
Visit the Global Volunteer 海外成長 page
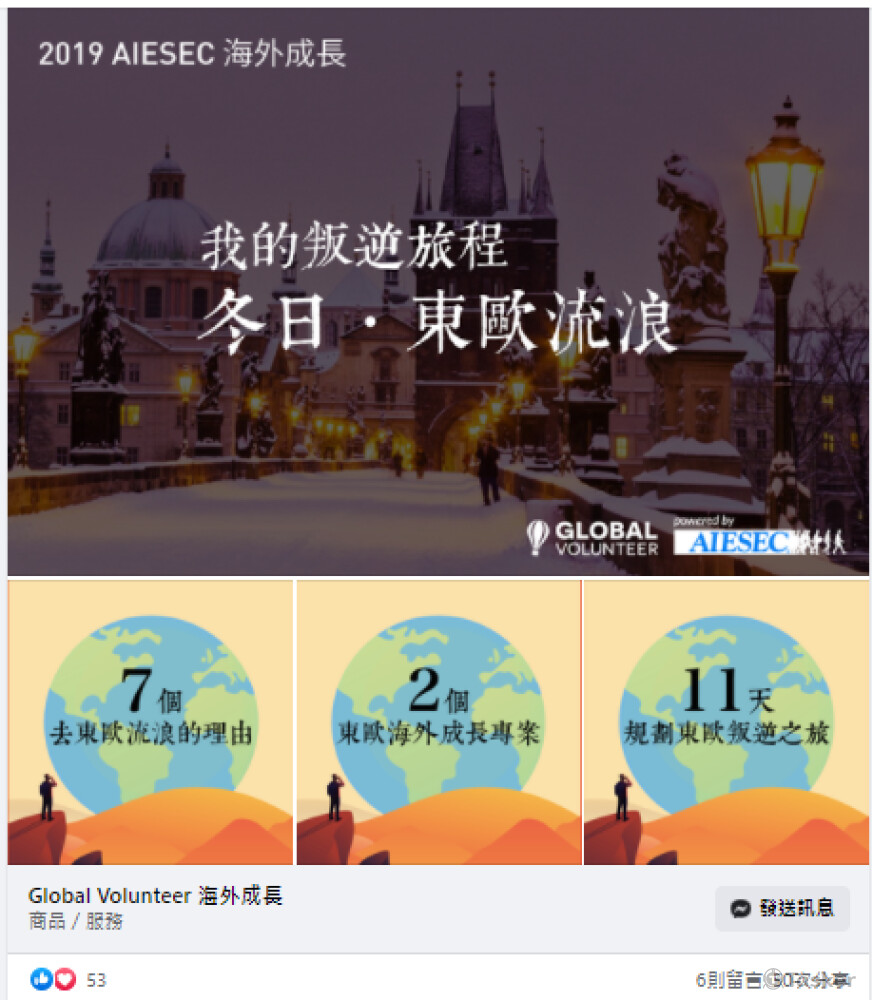155,896
